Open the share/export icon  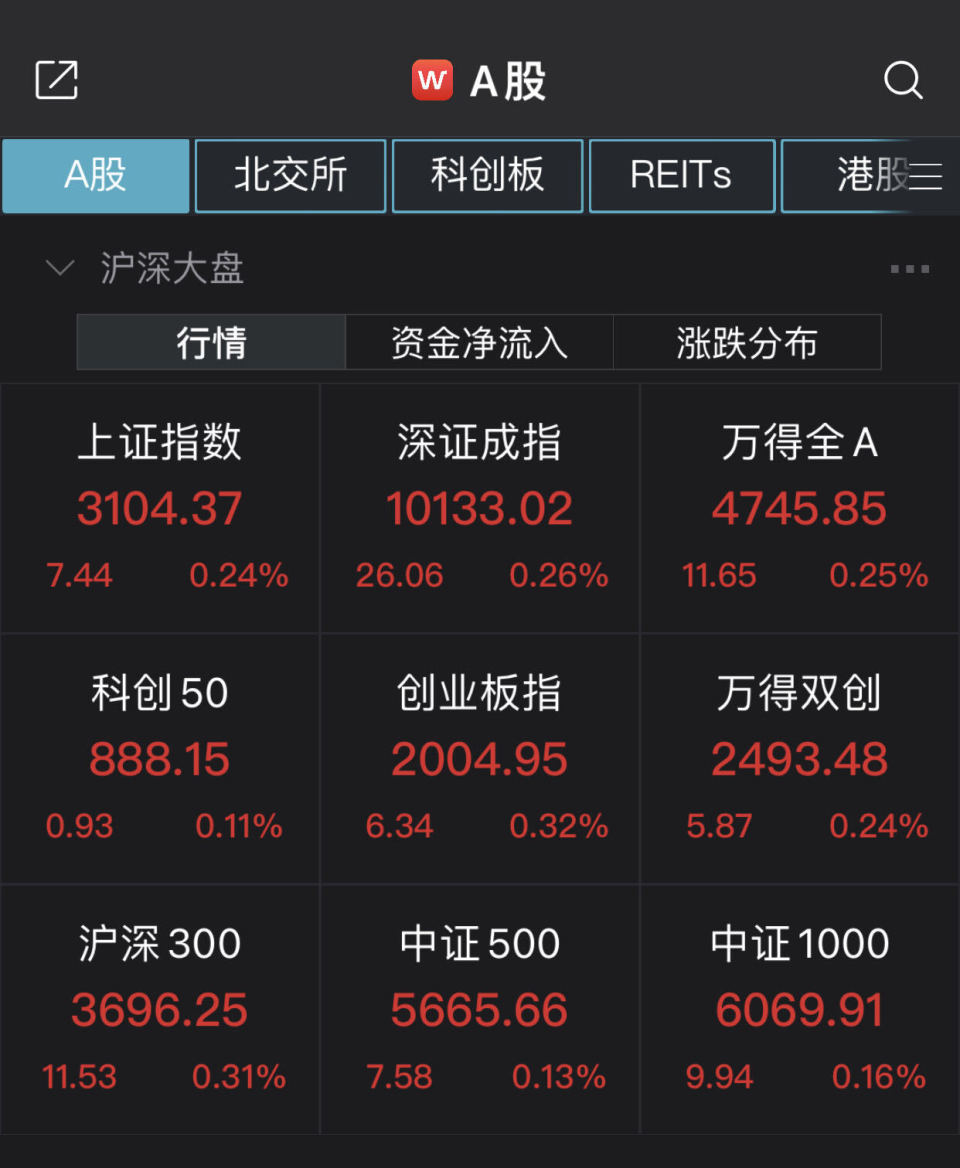click(x=57, y=80)
